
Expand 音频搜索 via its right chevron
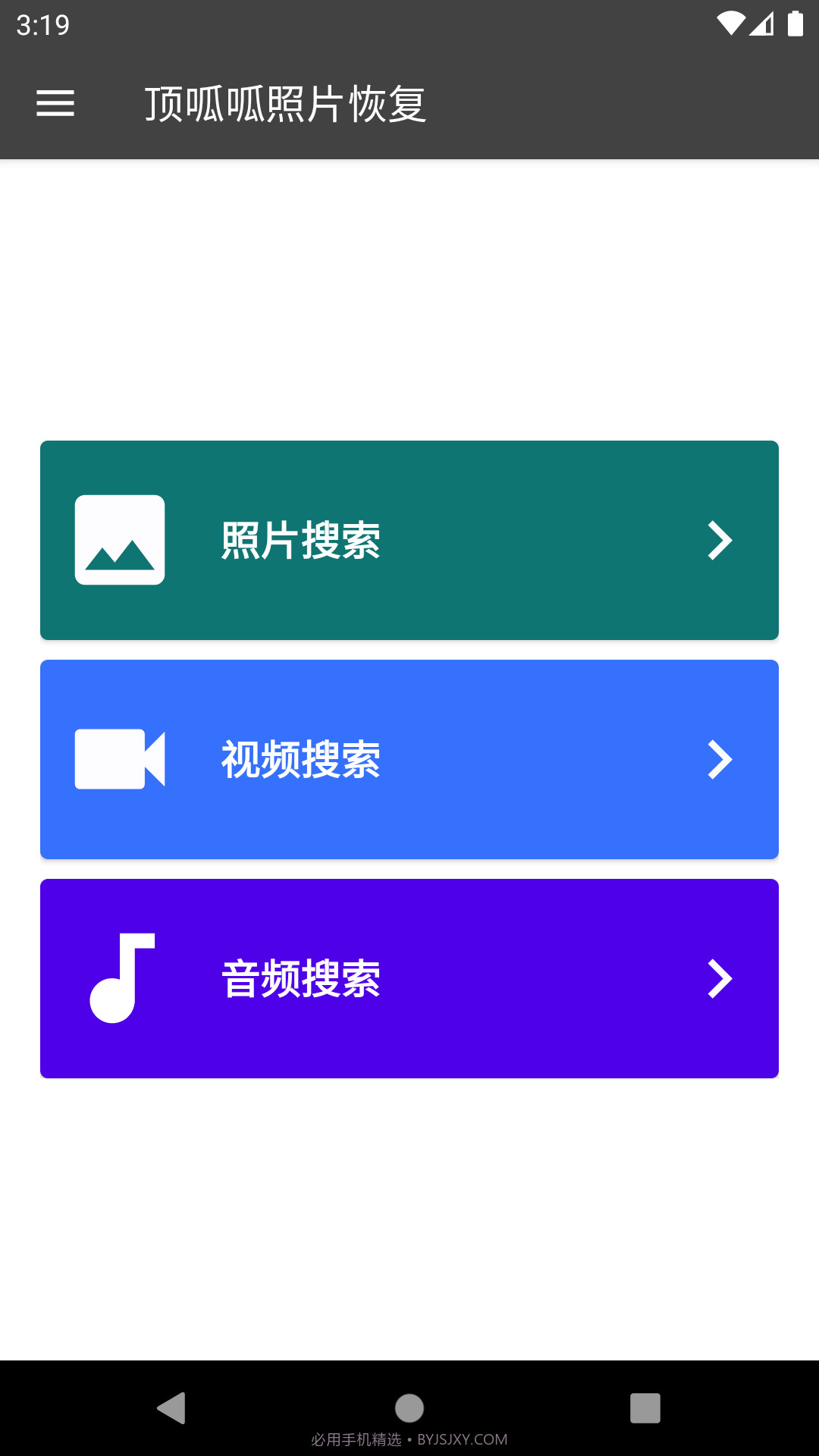[720, 980]
